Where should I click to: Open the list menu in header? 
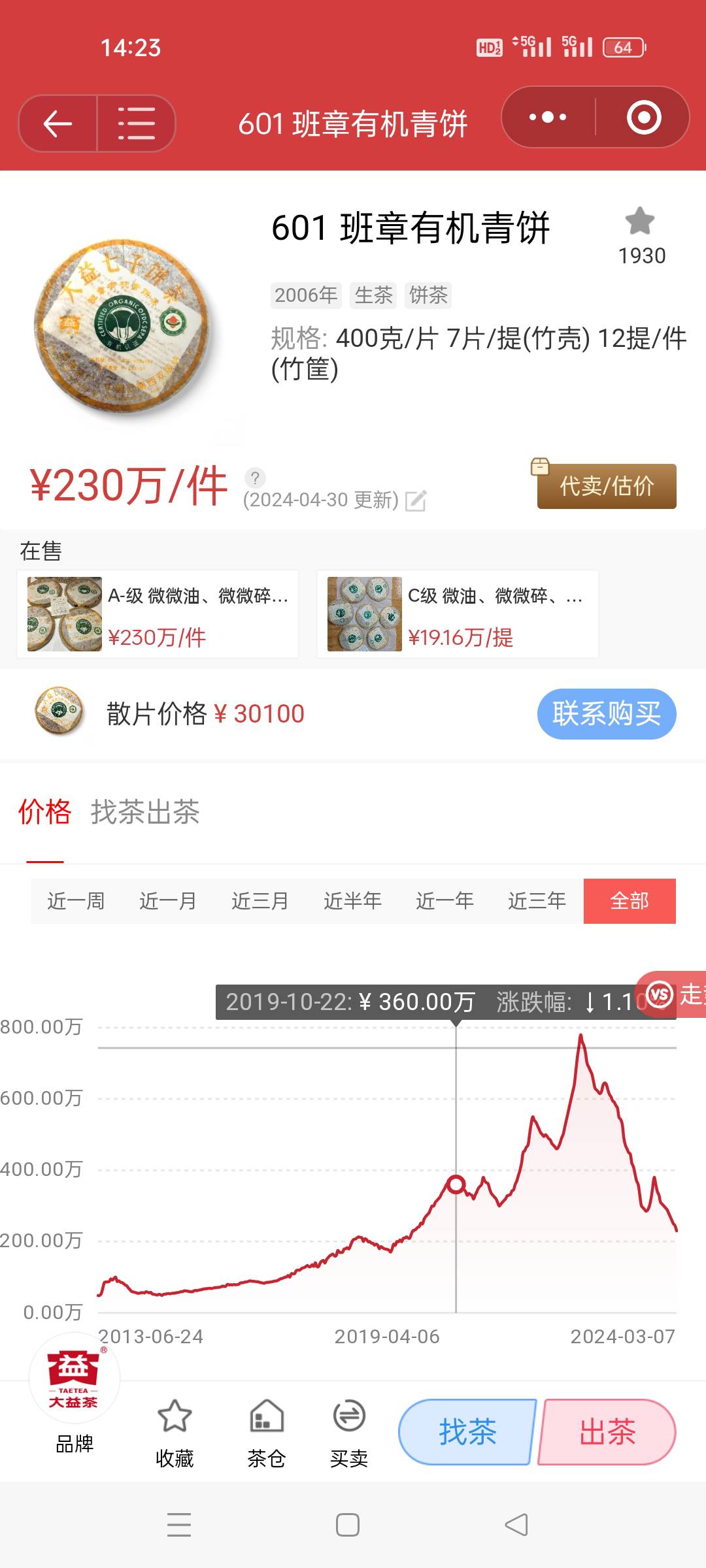point(136,123)
